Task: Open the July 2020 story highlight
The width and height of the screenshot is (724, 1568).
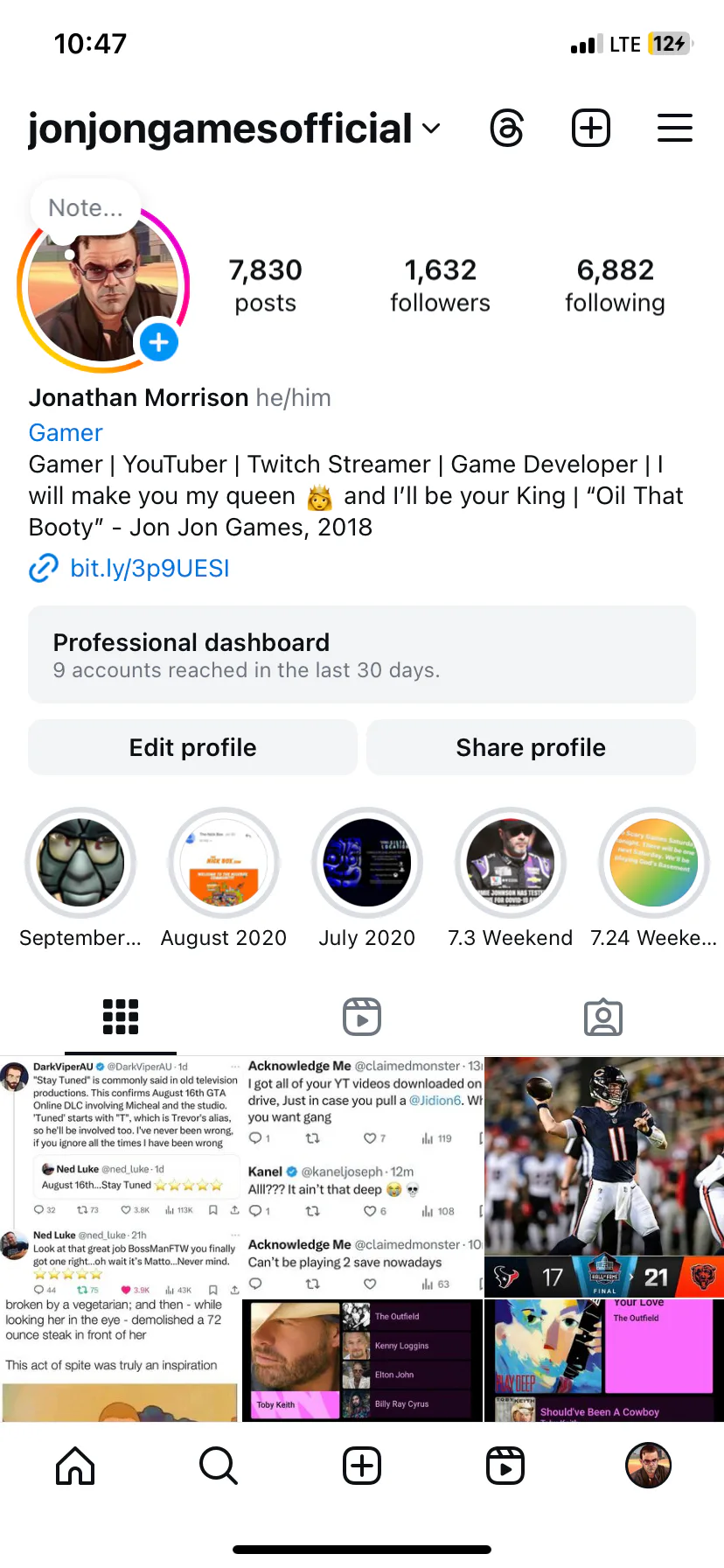Action: click(367, 864)
